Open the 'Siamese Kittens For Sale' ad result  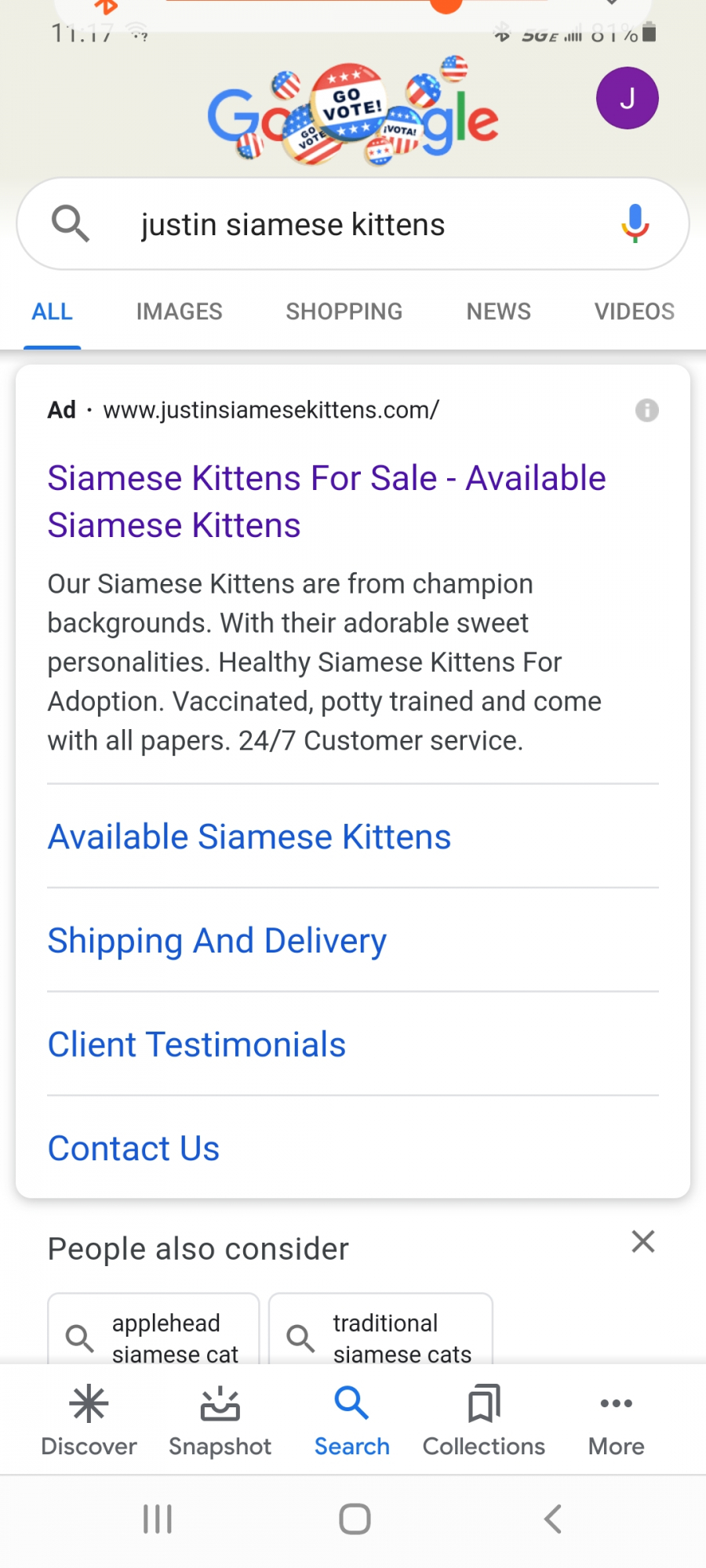326,502
